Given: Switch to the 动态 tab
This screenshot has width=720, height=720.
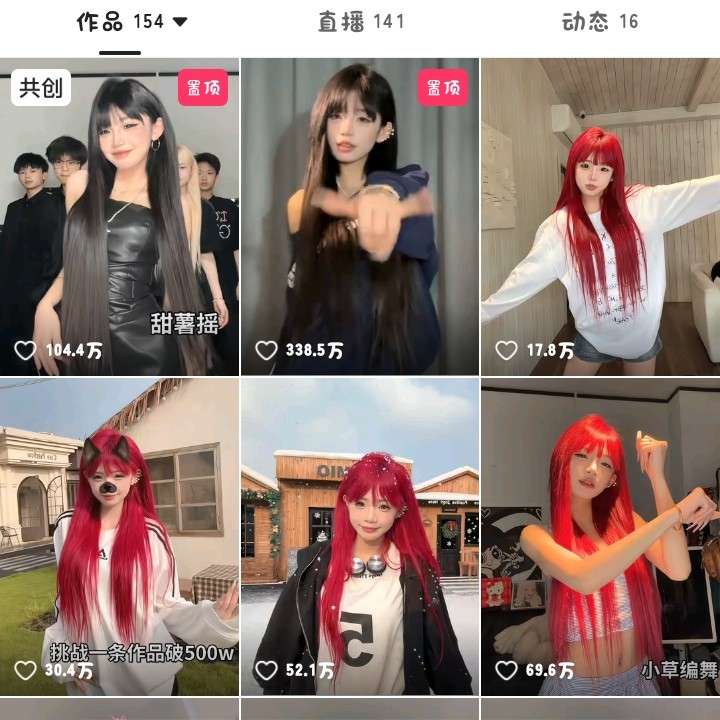Looking at the screenshot, I should (x=600, y=22).
